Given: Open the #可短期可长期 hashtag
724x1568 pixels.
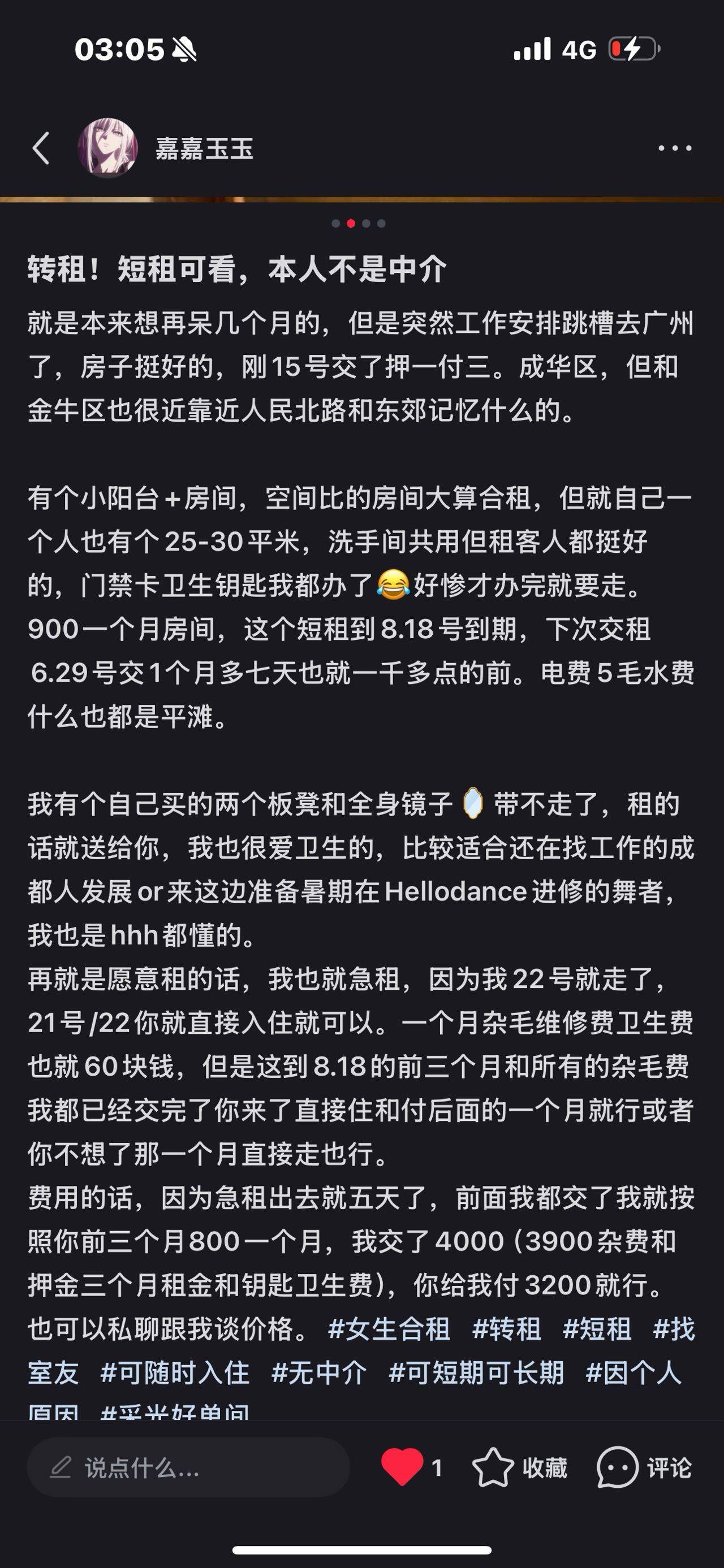Looking at the screenshot, I should tap(476, 1372).
